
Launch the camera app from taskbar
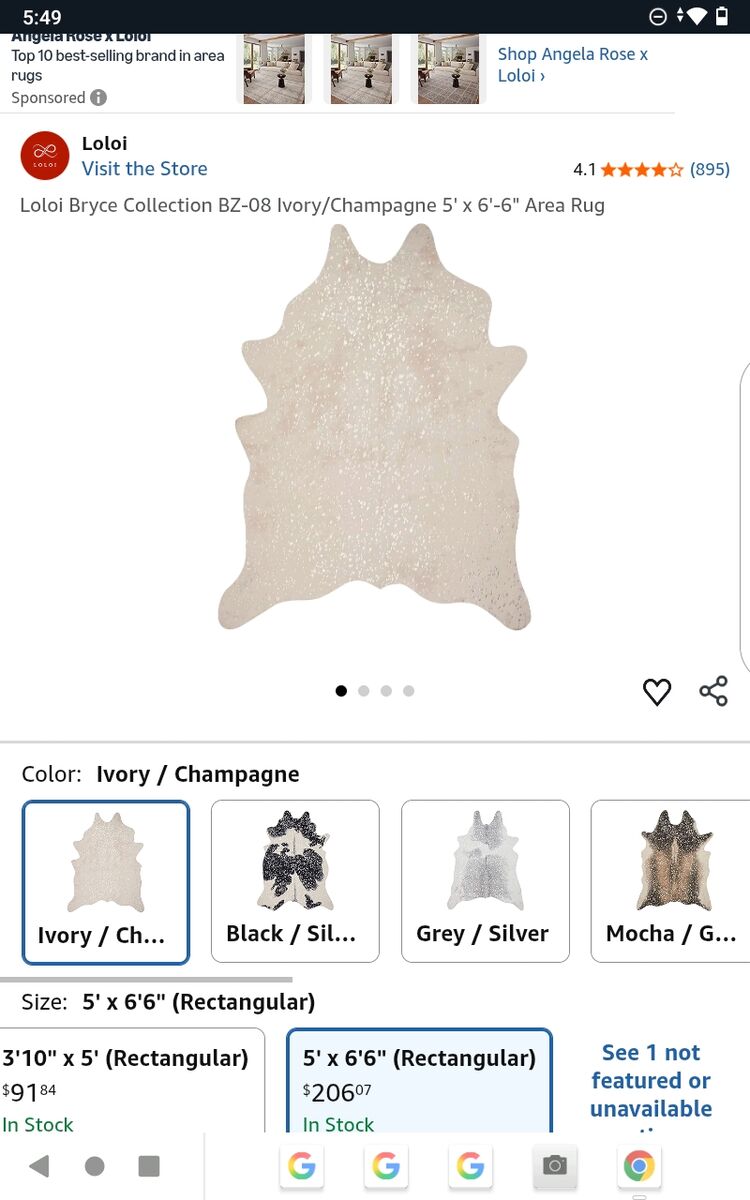click(554, 1166)
